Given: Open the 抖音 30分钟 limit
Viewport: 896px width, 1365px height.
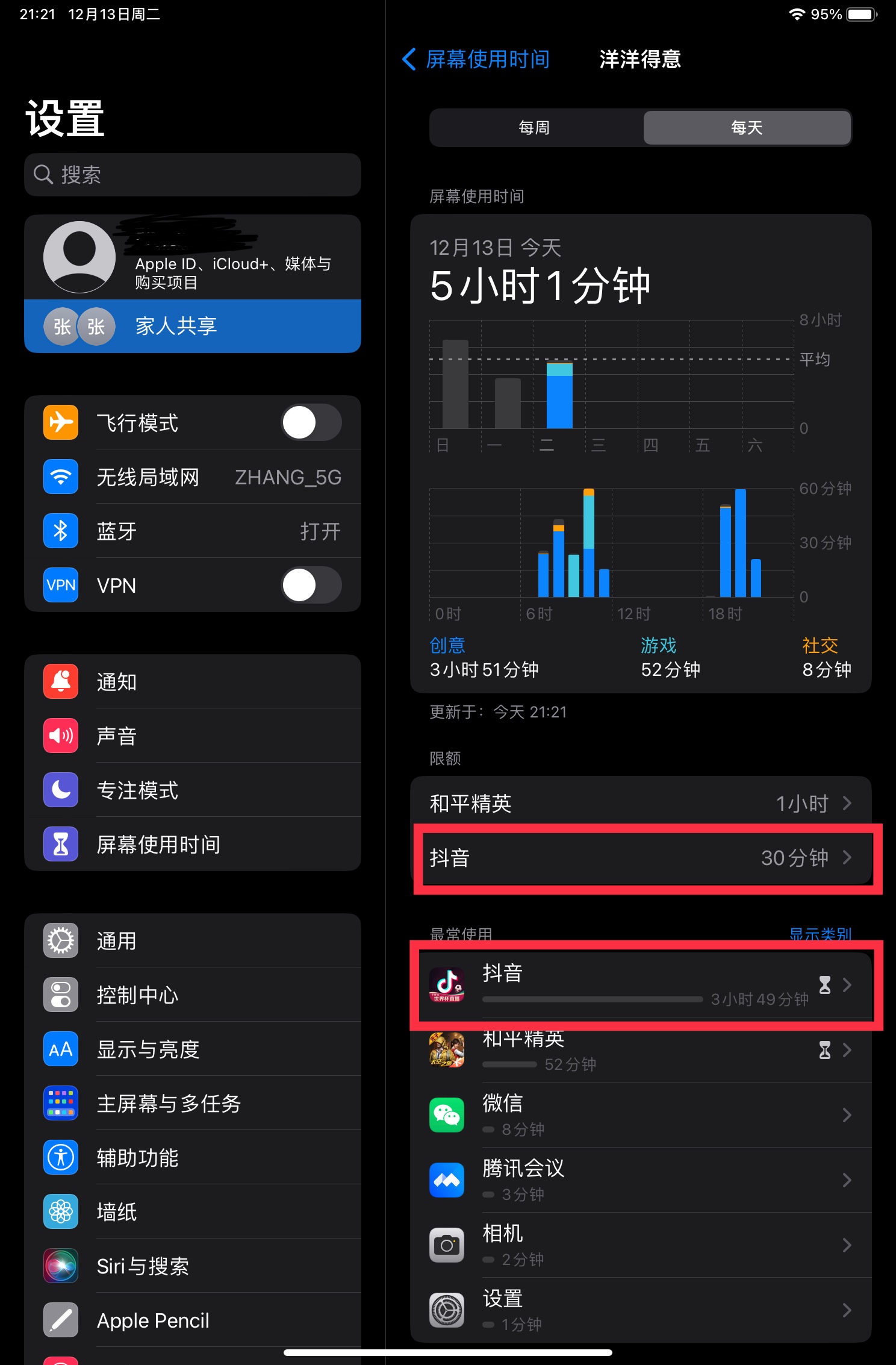Looking at the screenshot, I should point(641,857).
